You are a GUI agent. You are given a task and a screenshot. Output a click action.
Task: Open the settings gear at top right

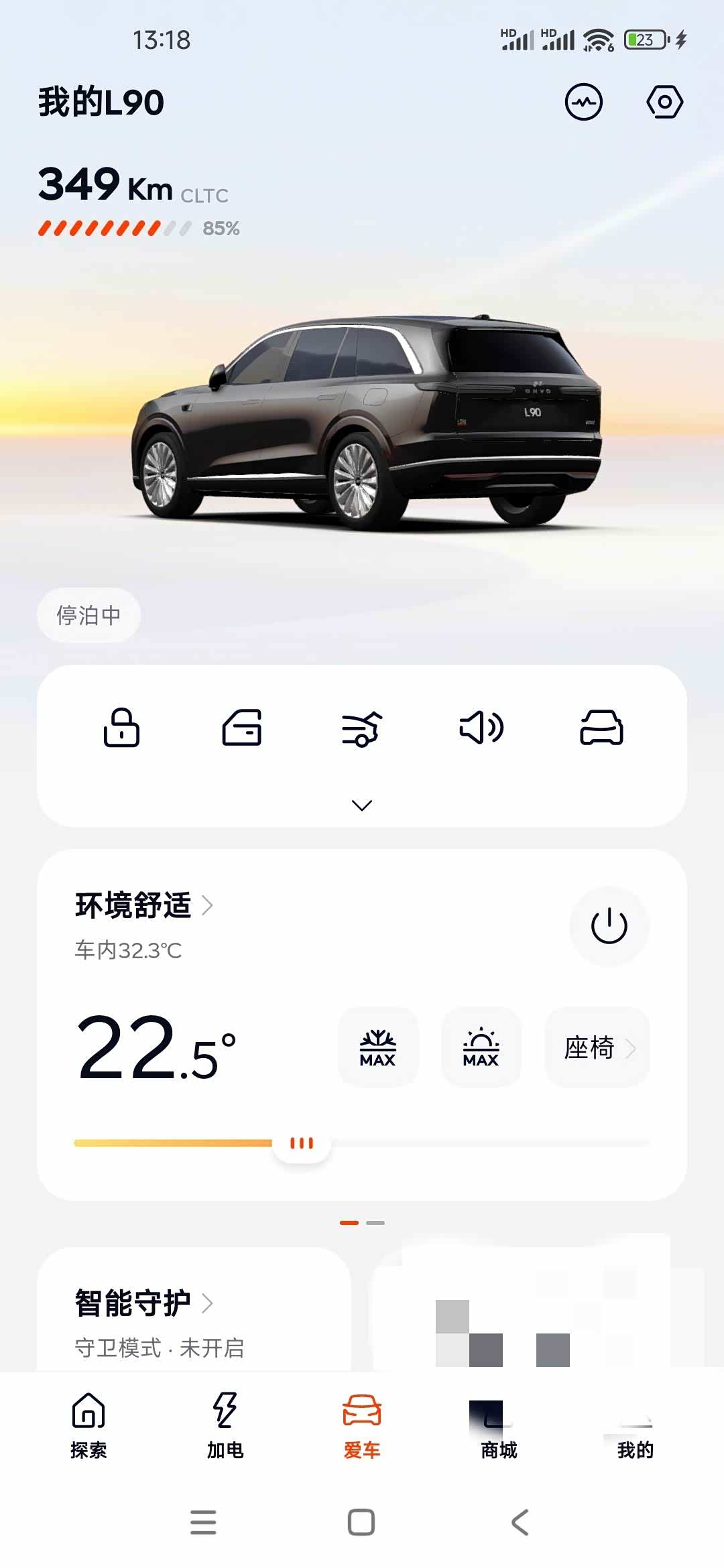pyautogui.click(x=663, y=102)
